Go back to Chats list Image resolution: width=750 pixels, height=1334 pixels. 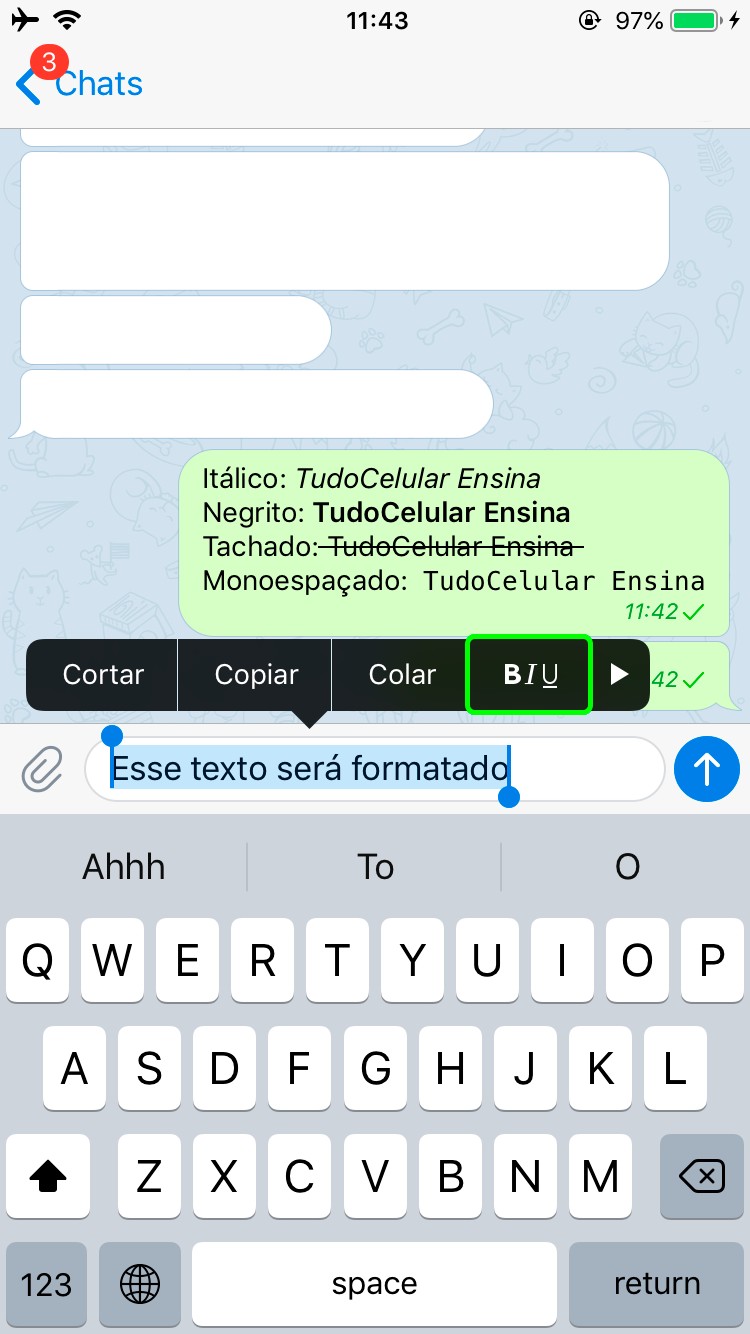coord(80,84)
